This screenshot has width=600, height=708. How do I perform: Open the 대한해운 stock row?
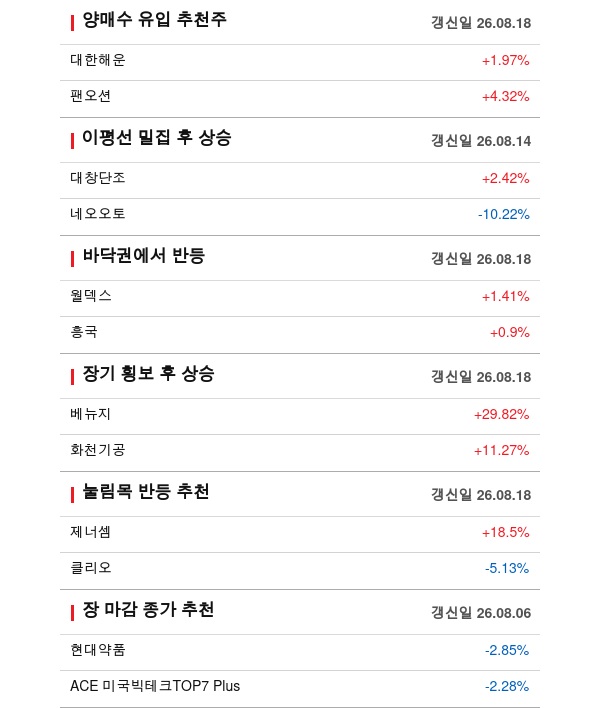coord(300,62)
